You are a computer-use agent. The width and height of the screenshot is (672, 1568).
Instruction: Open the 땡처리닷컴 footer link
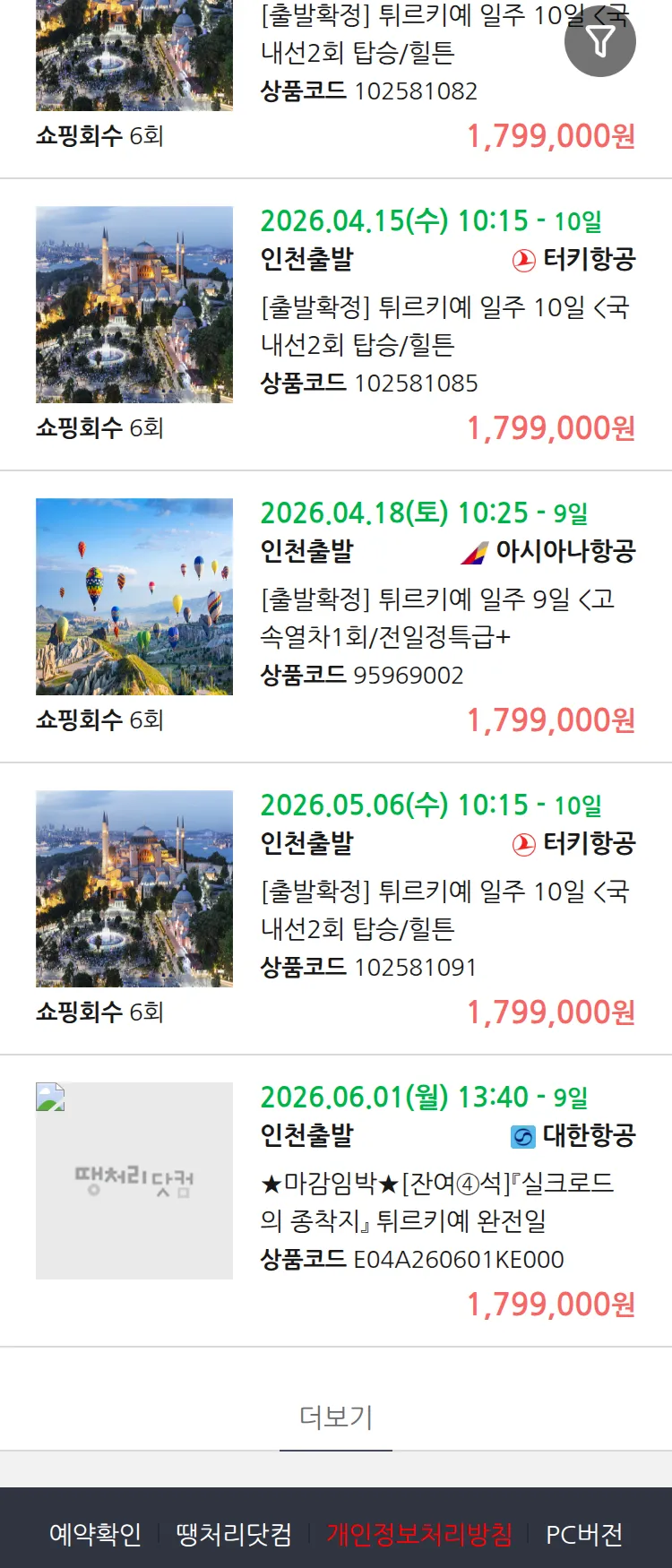click(x=234, y=1534)
